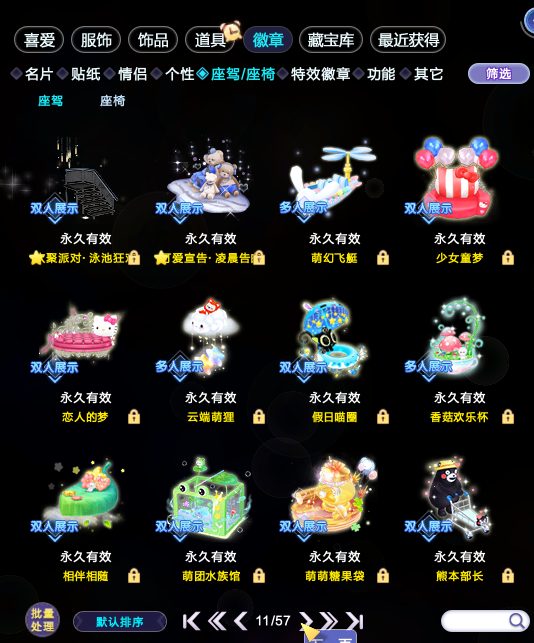The height and width of the screenshot is (643, 534).
Task: Switch to the 藏宝库 tab
Action: [331, 40]
